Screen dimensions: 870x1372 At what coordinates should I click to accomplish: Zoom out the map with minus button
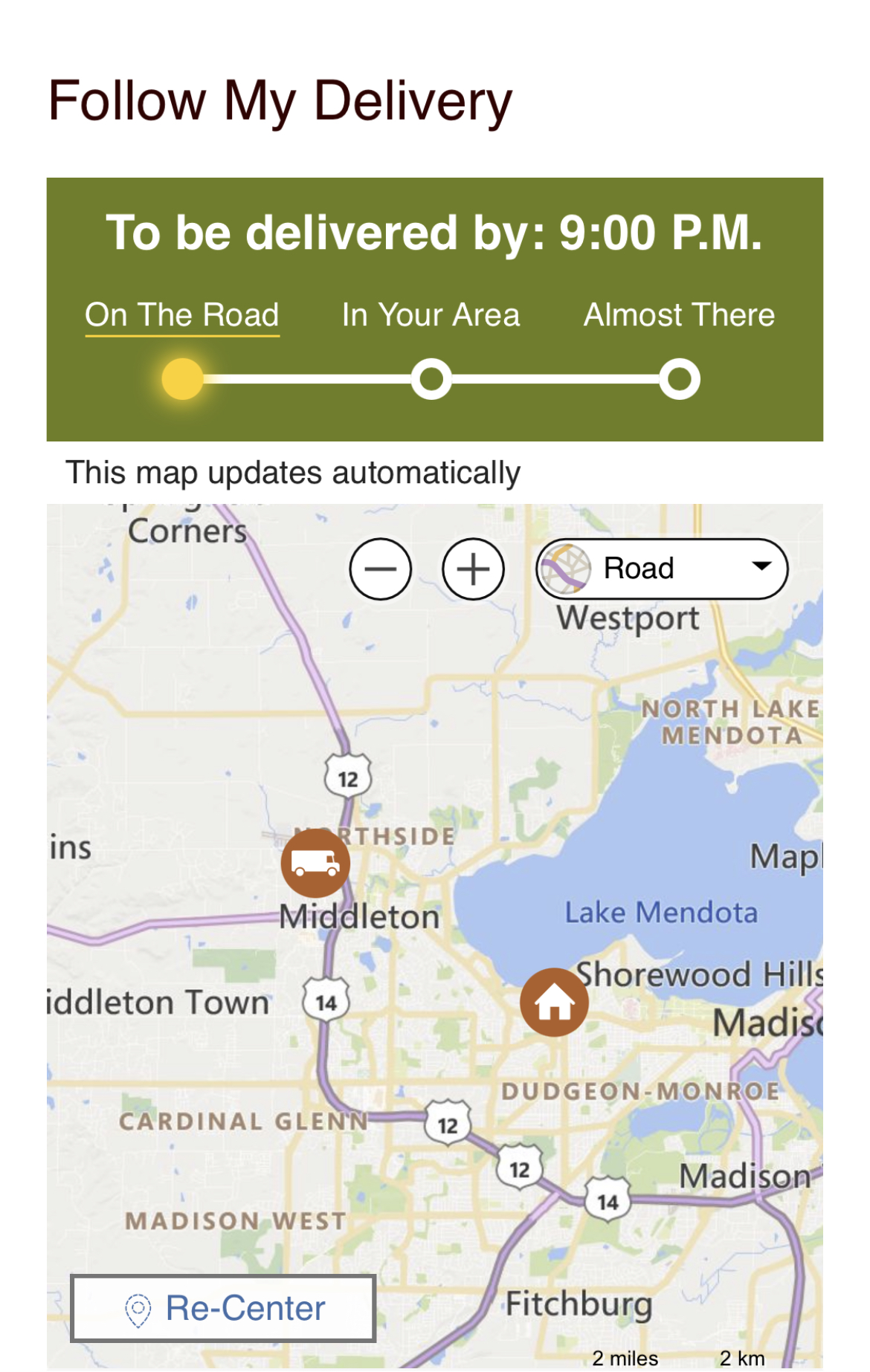click(x=380, y=569)
